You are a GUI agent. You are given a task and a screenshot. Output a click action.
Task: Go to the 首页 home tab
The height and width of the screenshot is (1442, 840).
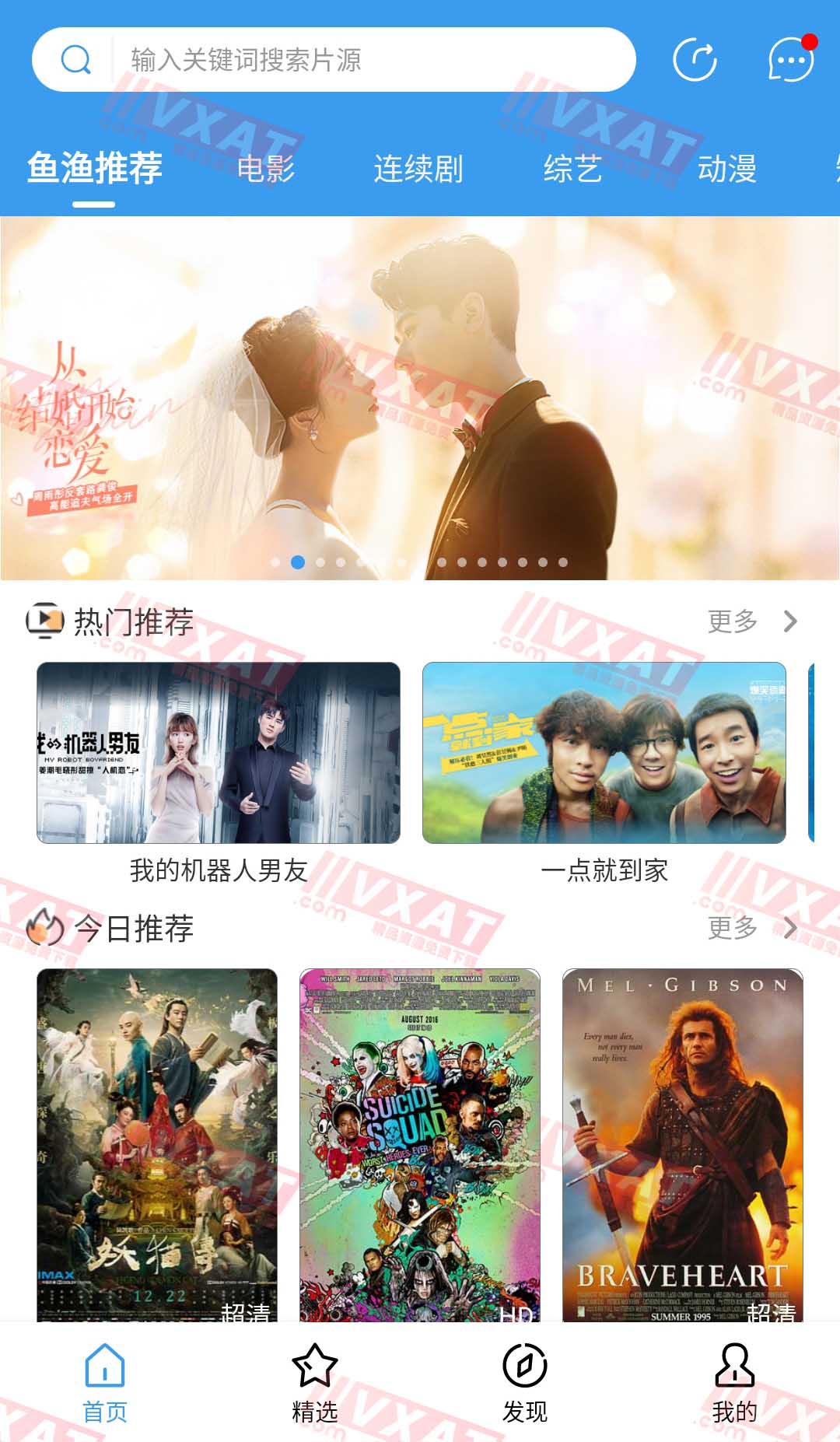tap(105, 1383)
